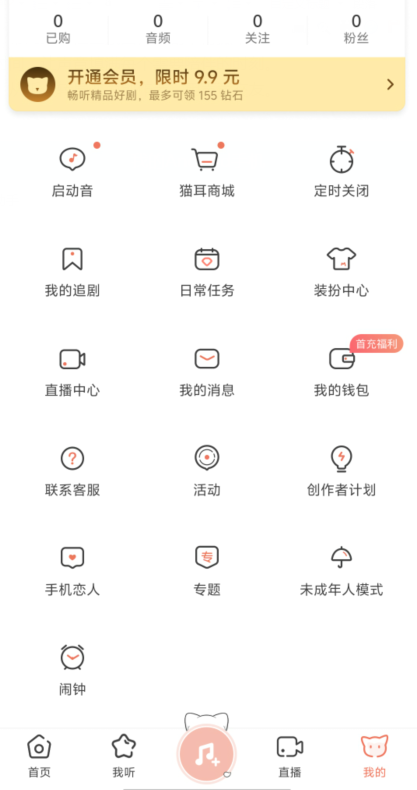This screenshot has width=417, height=790.
Task: Open 直播中心
Action: click(x=73, y=371)
